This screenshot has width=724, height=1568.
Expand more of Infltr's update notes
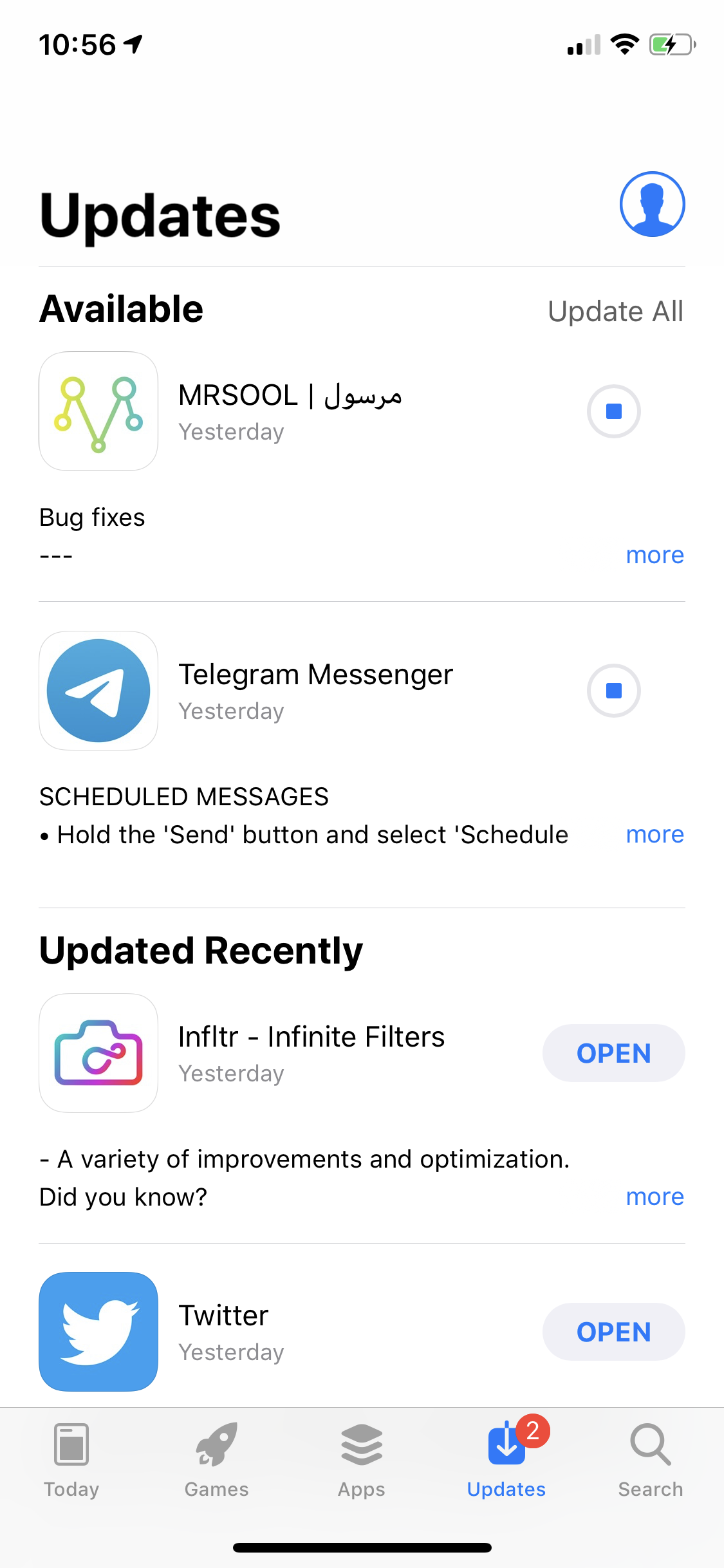click(x=654, y=1197)
